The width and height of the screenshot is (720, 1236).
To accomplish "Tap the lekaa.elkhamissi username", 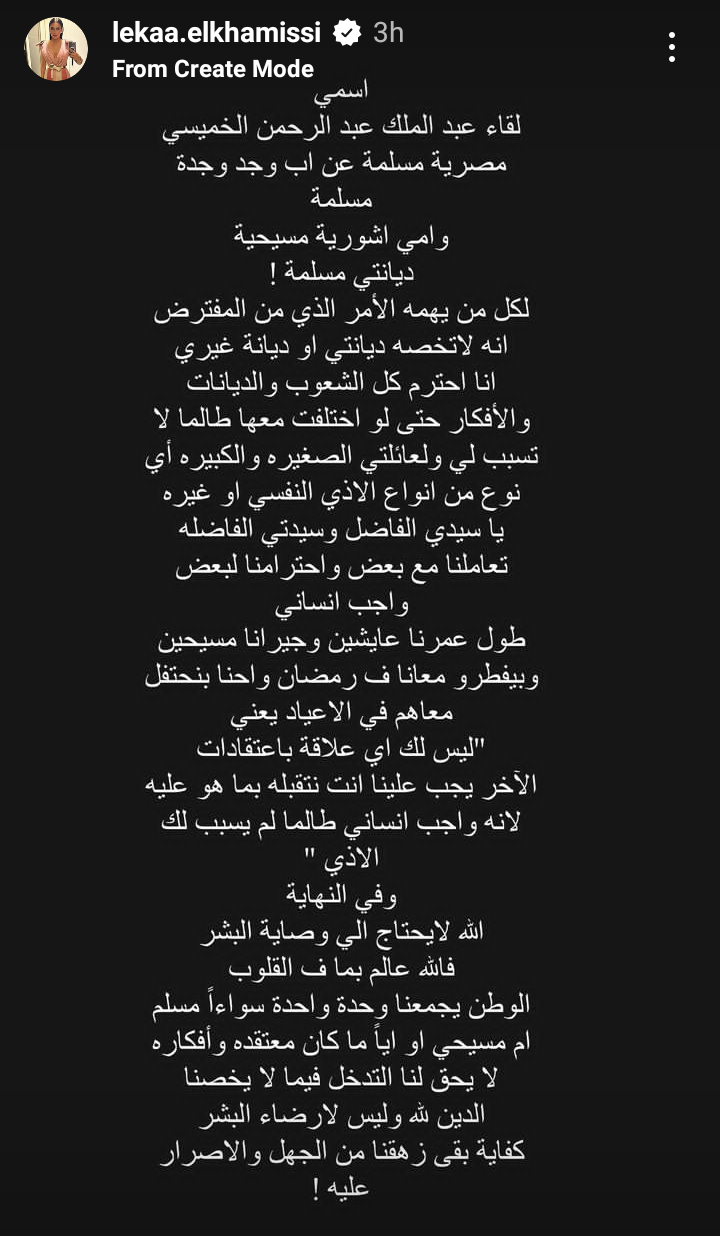I will (x=216, y=33).
